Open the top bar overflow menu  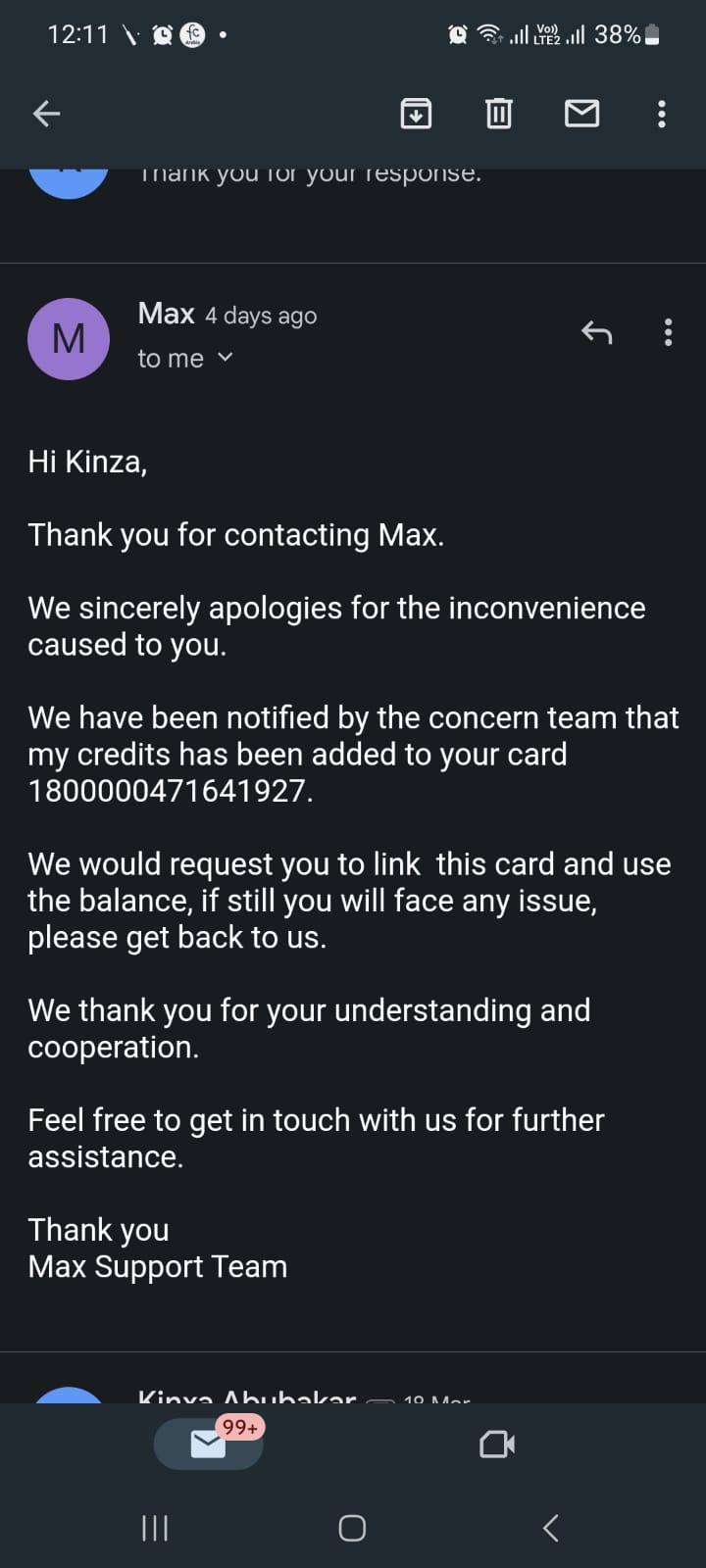(x=662, y=114)
